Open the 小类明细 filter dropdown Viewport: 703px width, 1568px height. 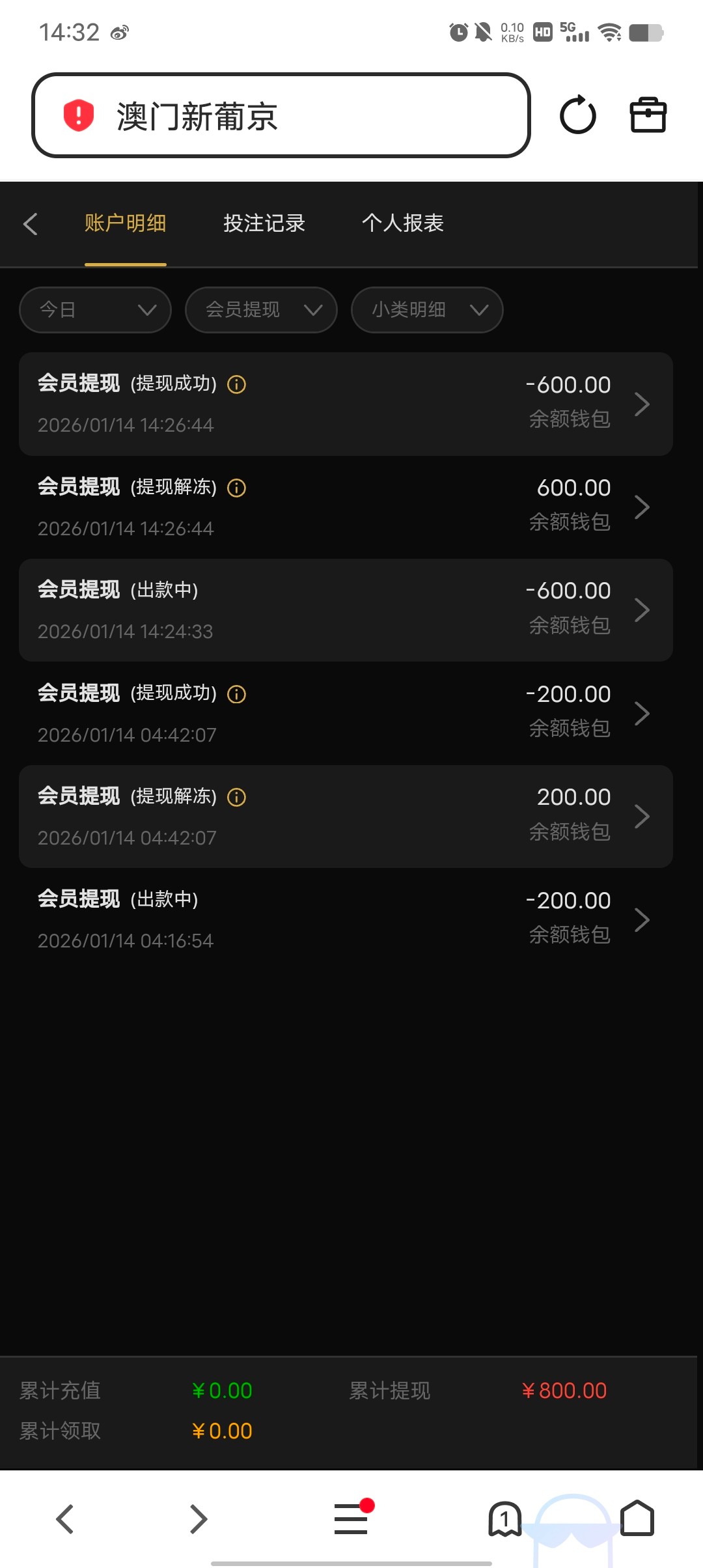[426, 310]
